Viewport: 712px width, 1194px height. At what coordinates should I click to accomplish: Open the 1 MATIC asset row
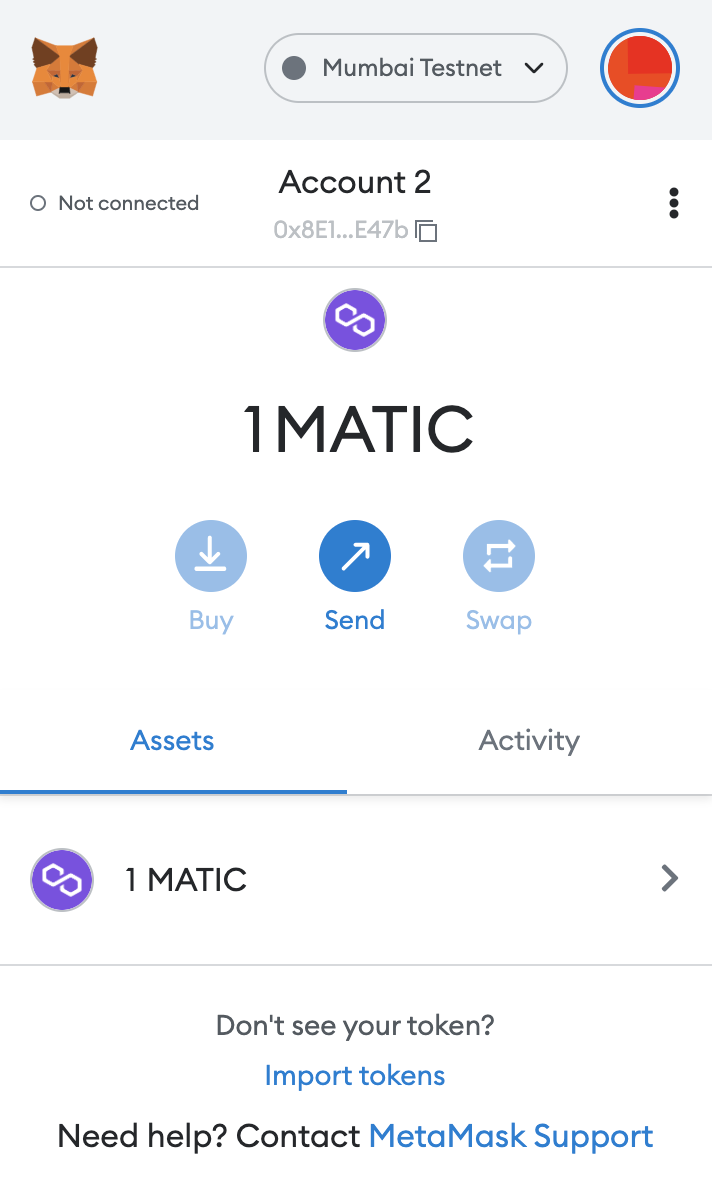pos(355,880)
